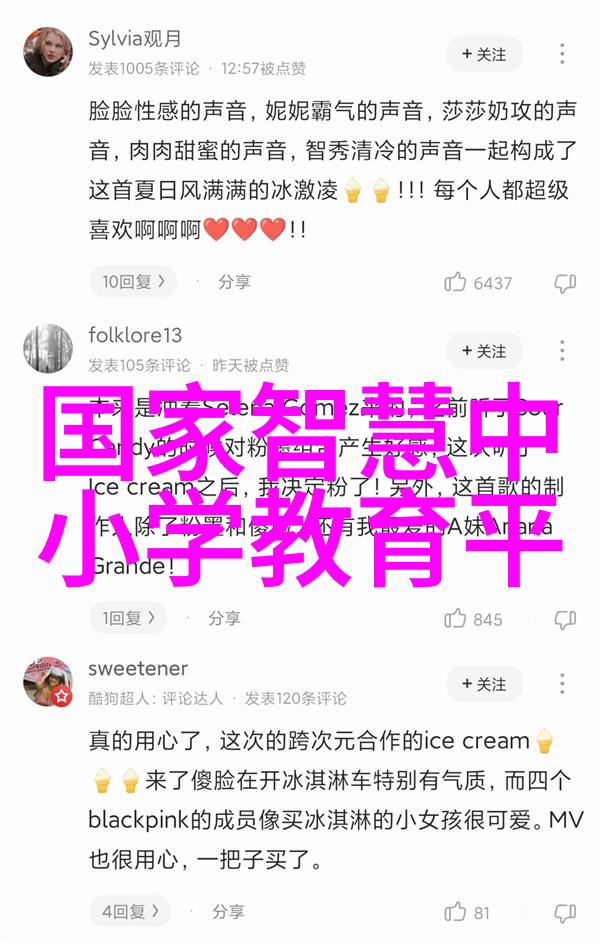
Task: Open overflow menu on Sylvia观月's comment
Action: pos(563,54)
